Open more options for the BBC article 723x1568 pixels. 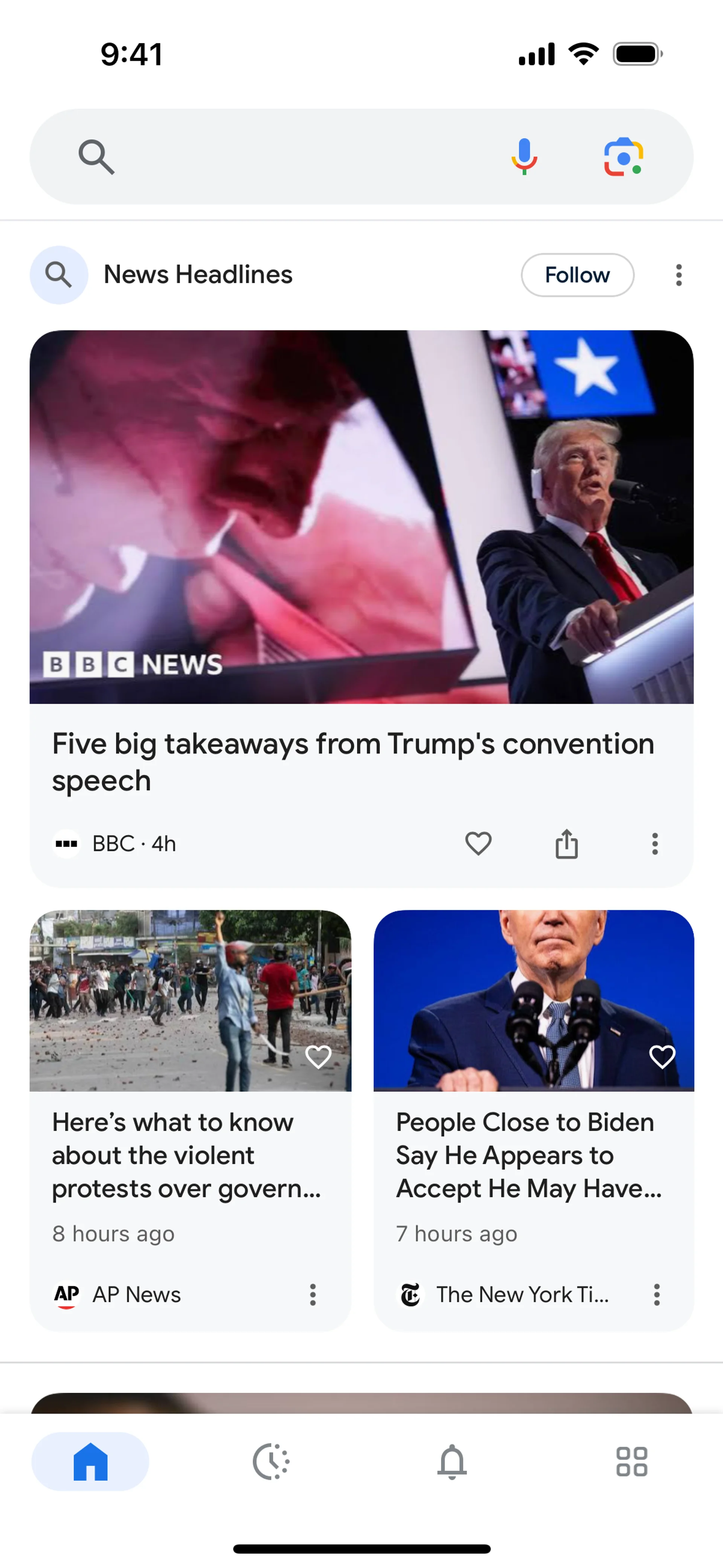pos(655,844)
